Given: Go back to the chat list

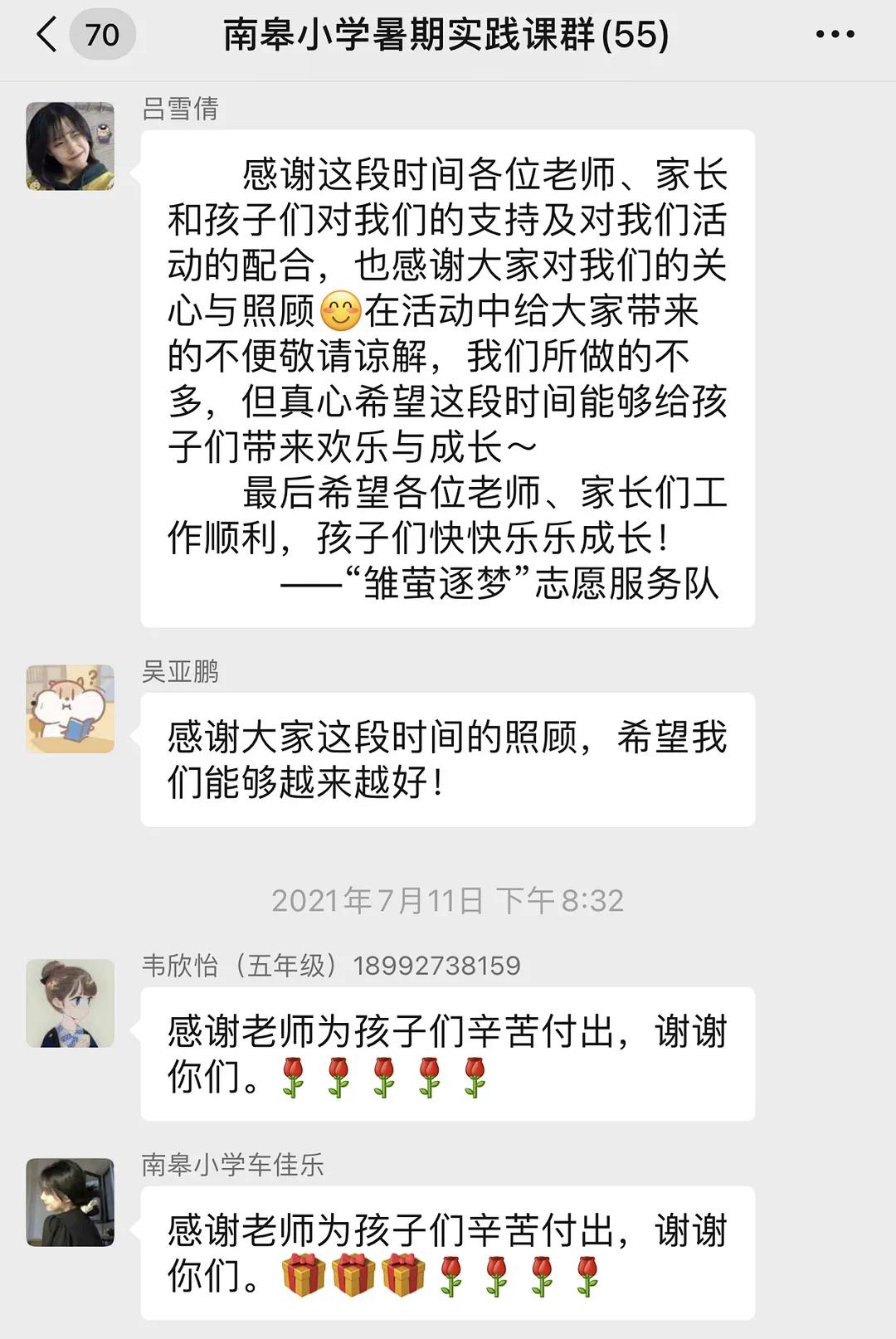Looking at the screenshot, I should tap(48, 35).
